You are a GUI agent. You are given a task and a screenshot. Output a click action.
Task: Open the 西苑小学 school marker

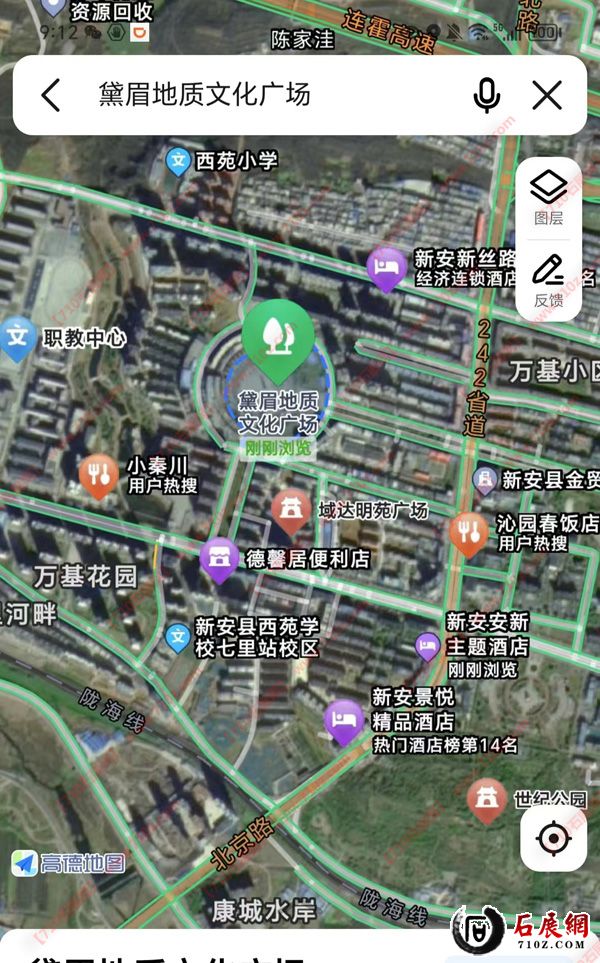click(x=178, y=160)
